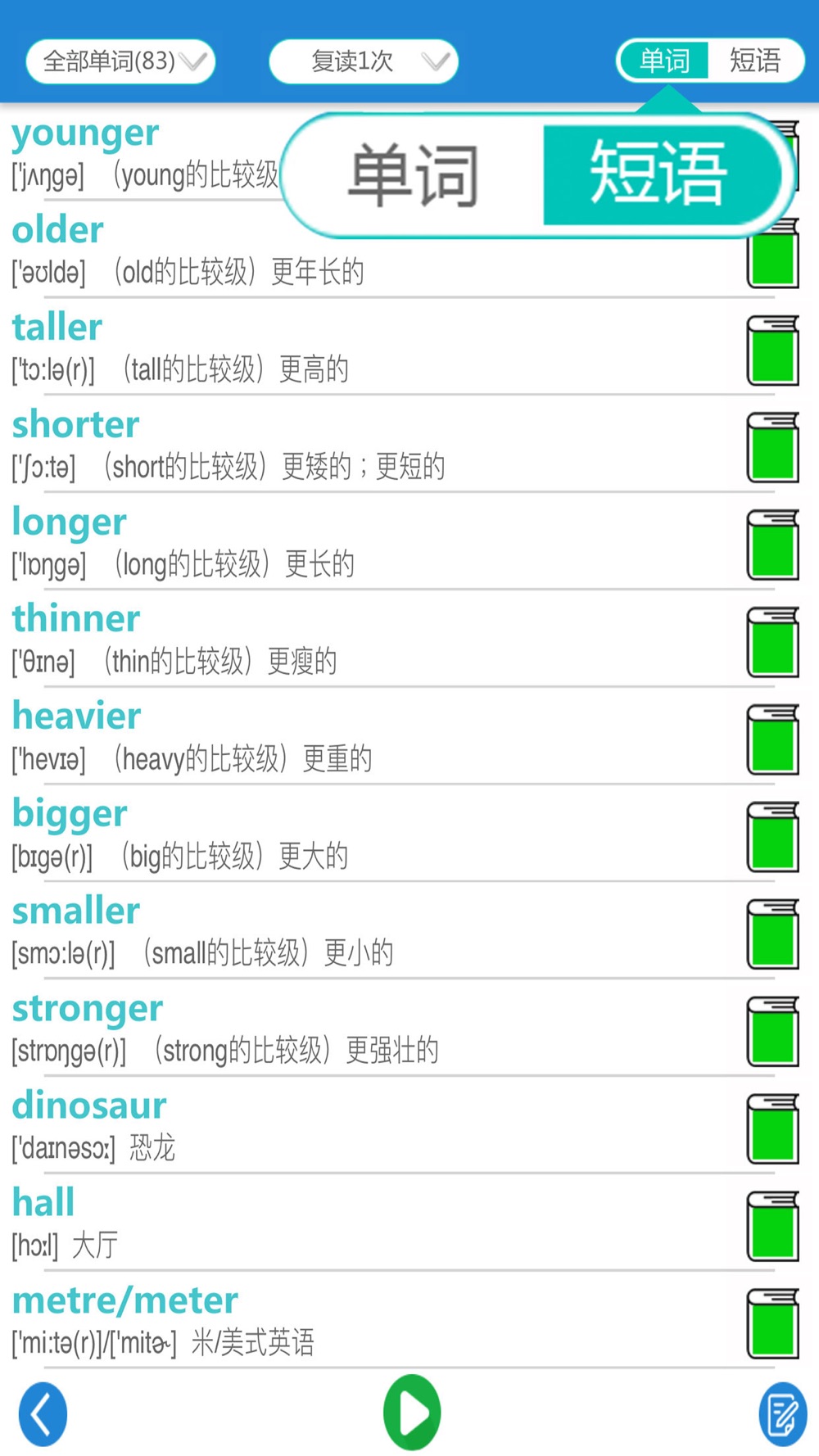The image size is (819, 1456).
Task: Switch to the 短语 tab in top bar
Action: pos(754,61)
